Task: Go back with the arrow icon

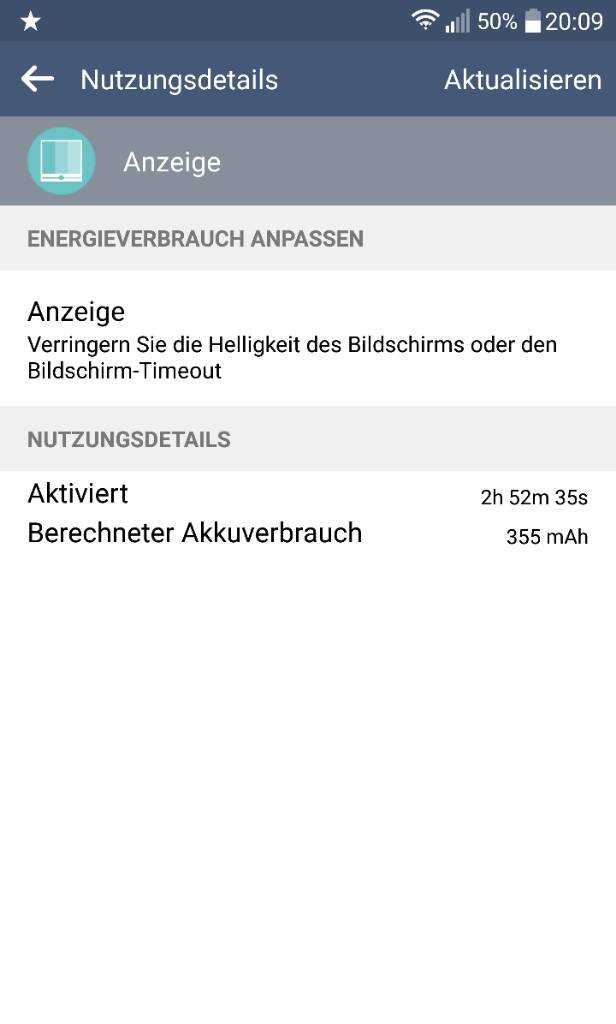Action: pos(37,79)
